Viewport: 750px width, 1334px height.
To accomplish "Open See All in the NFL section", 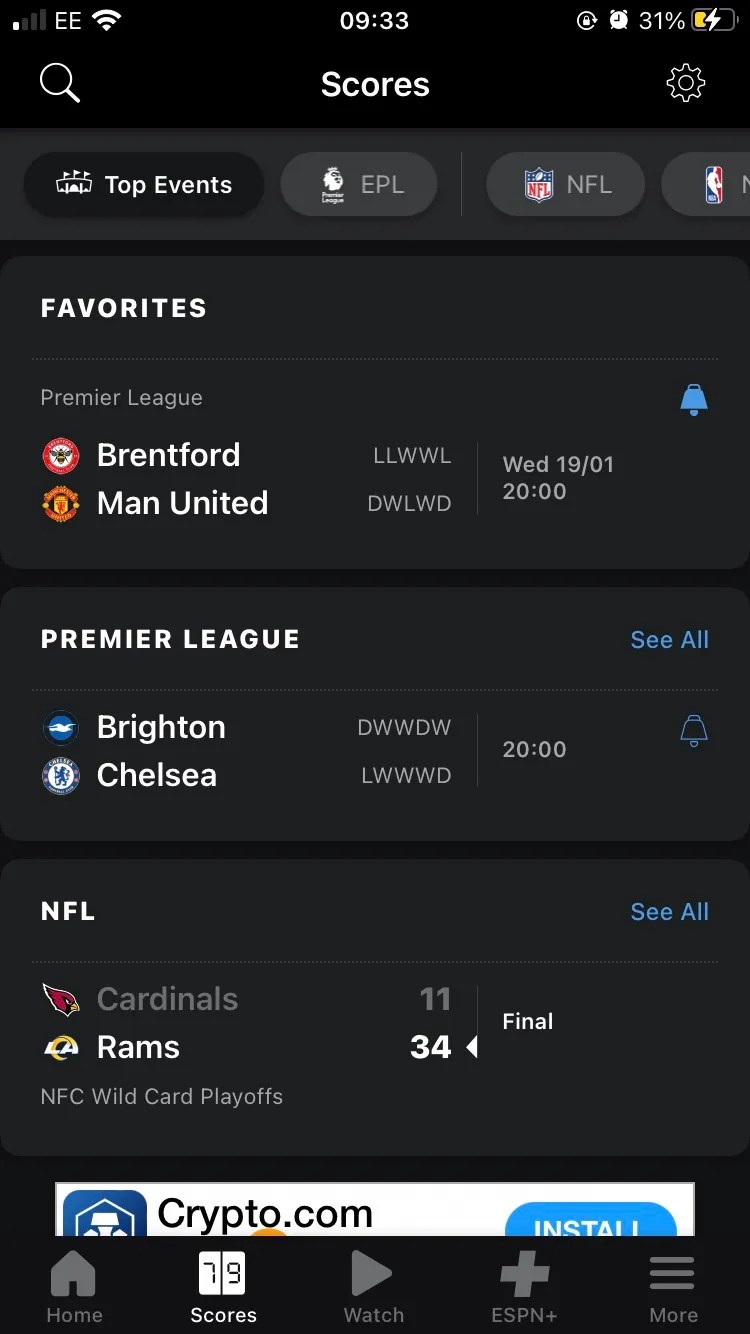I will (x=669, y=911).
